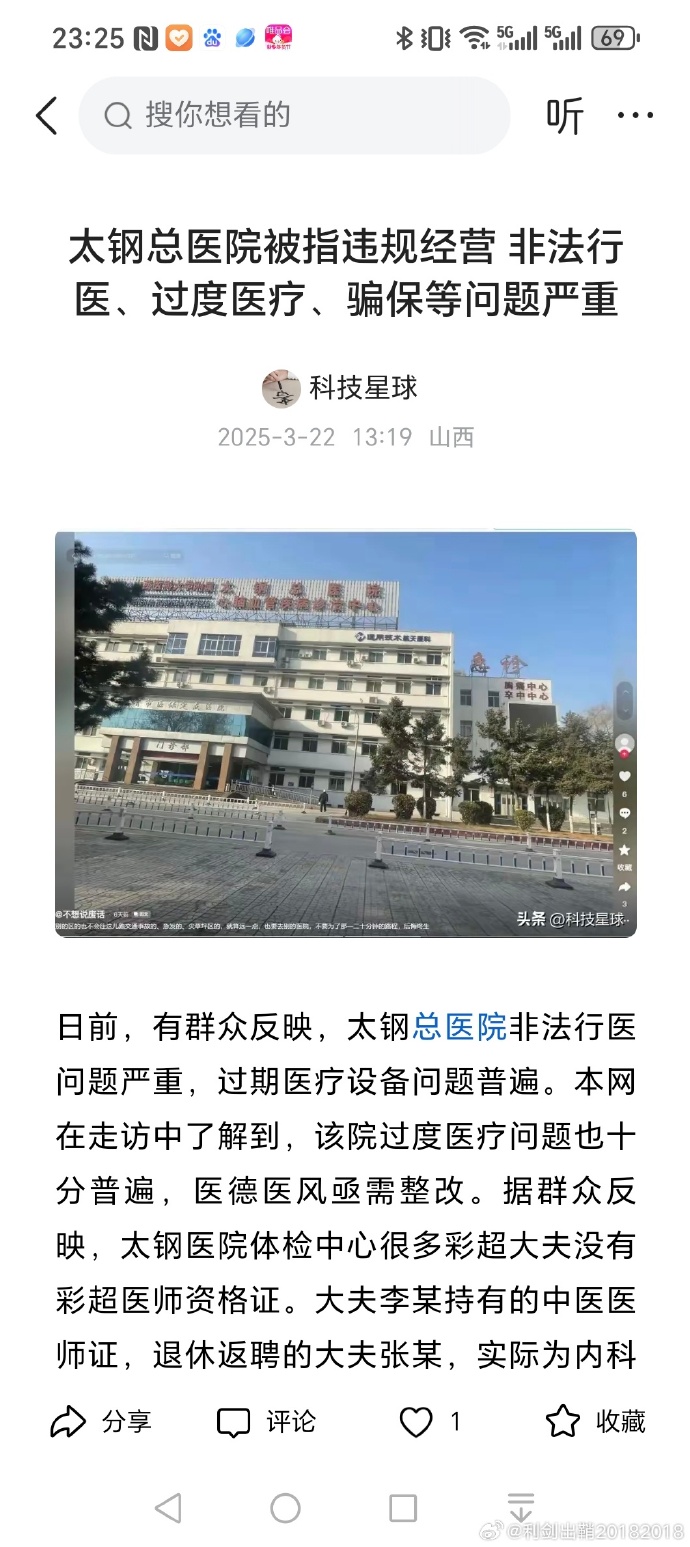Open the three-dot overflow menu

tap(635, 116)
